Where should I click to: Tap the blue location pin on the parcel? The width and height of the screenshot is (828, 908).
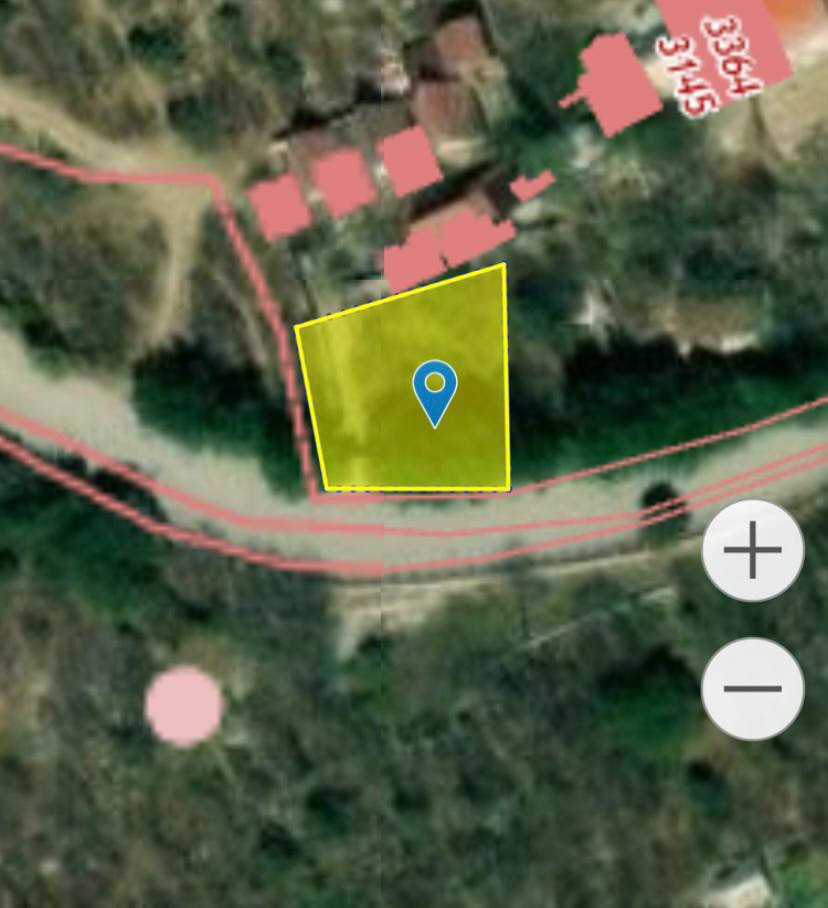[x=435, y=391]
